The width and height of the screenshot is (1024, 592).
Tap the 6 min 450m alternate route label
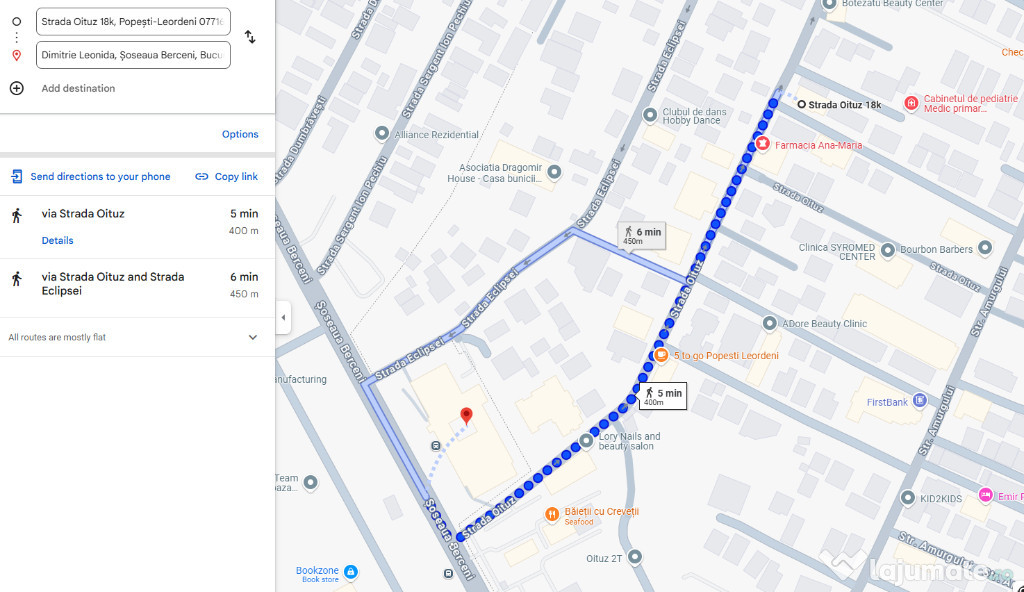(x=642, y=235)
